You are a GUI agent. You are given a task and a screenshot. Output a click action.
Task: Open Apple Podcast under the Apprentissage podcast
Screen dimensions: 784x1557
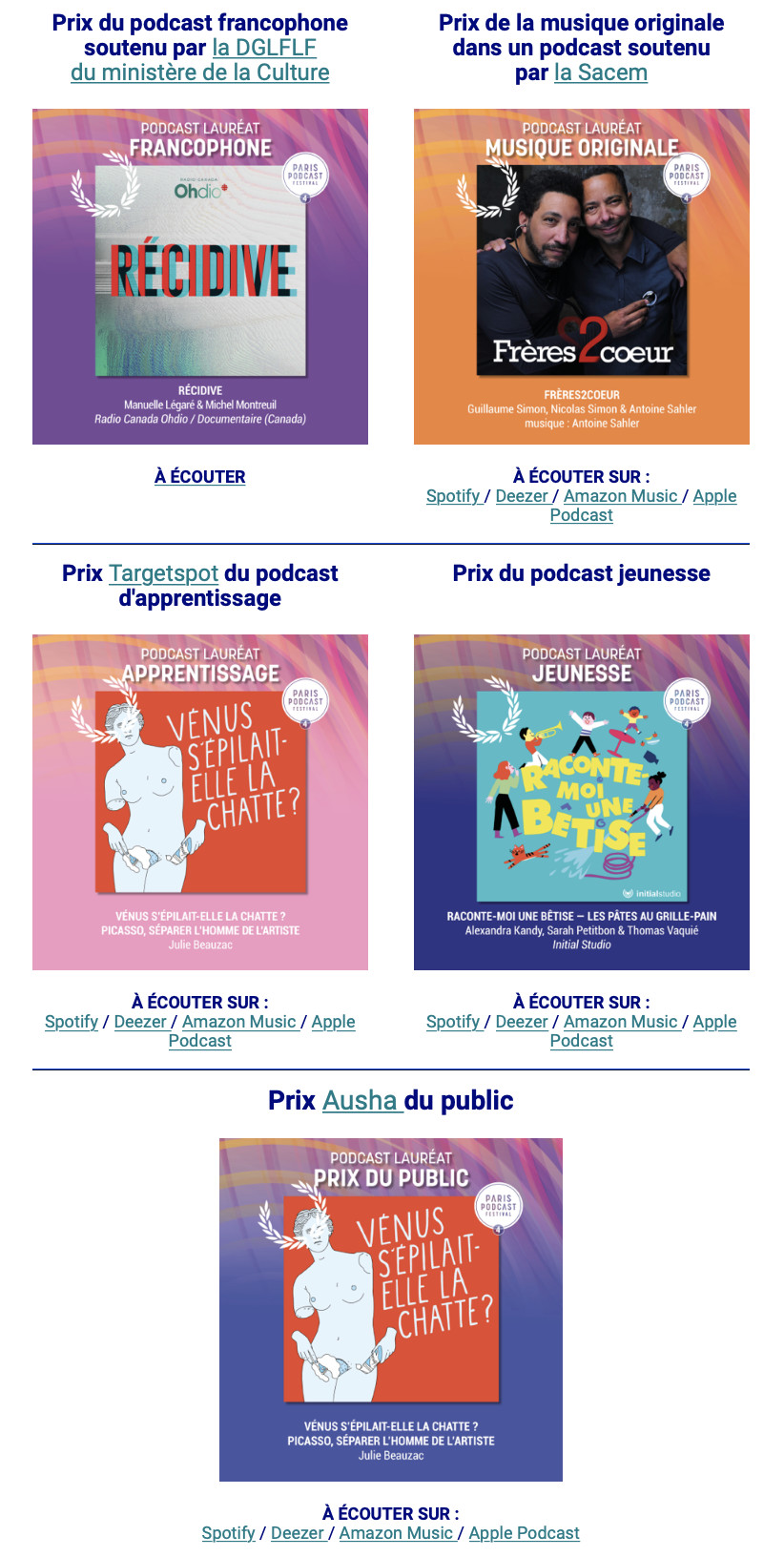click(x=332, y=1022)
